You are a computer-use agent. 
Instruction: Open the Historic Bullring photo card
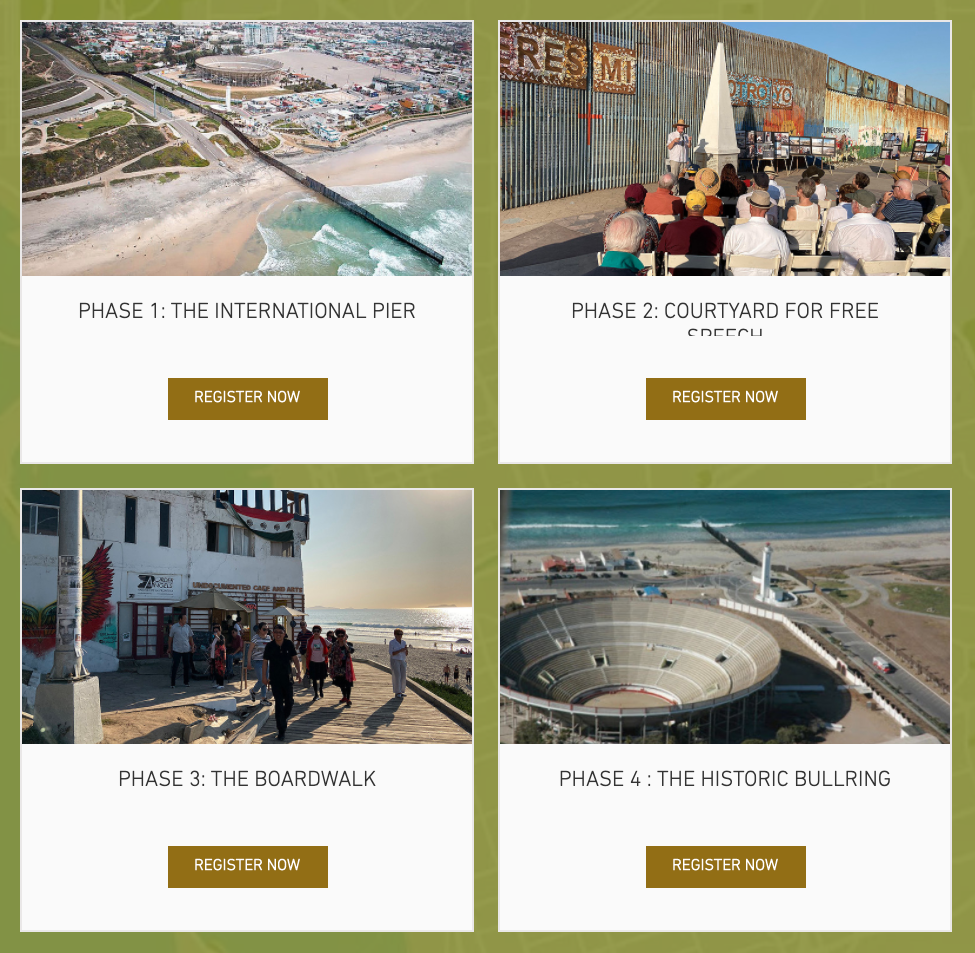point(725,617)
